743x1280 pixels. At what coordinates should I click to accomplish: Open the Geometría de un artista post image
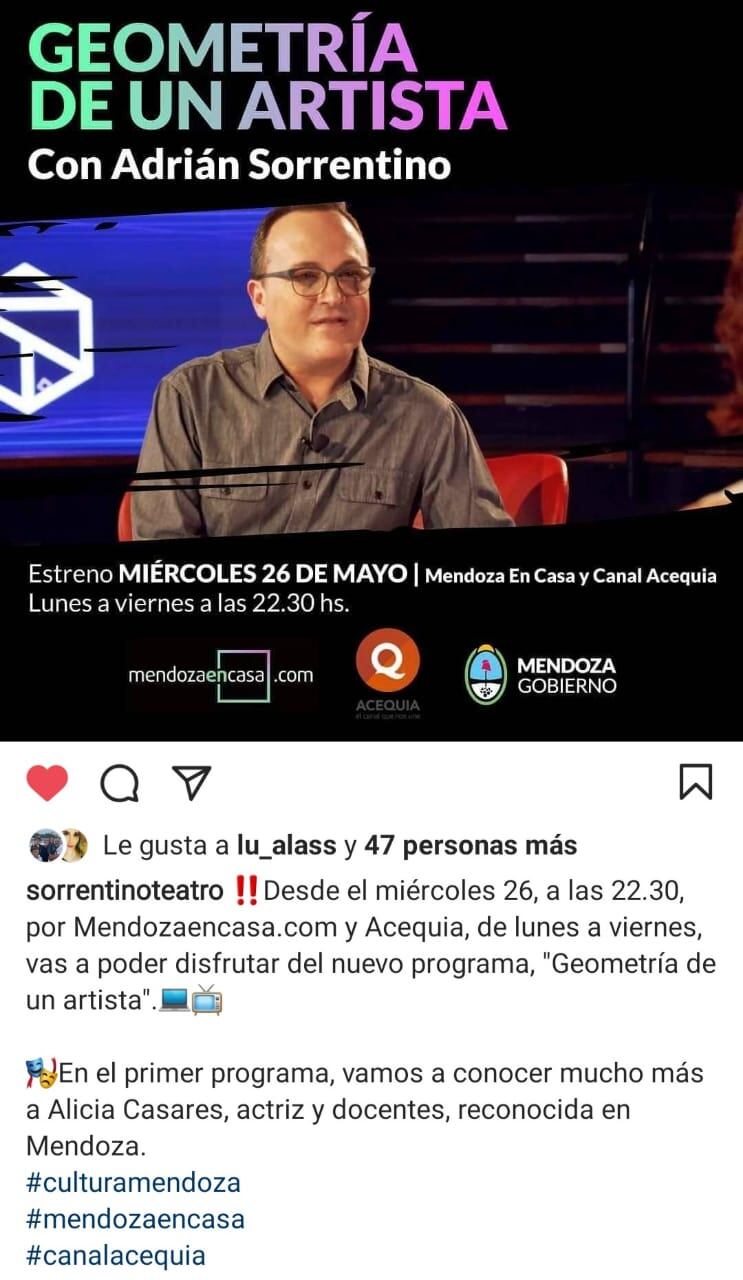(371, 370)
